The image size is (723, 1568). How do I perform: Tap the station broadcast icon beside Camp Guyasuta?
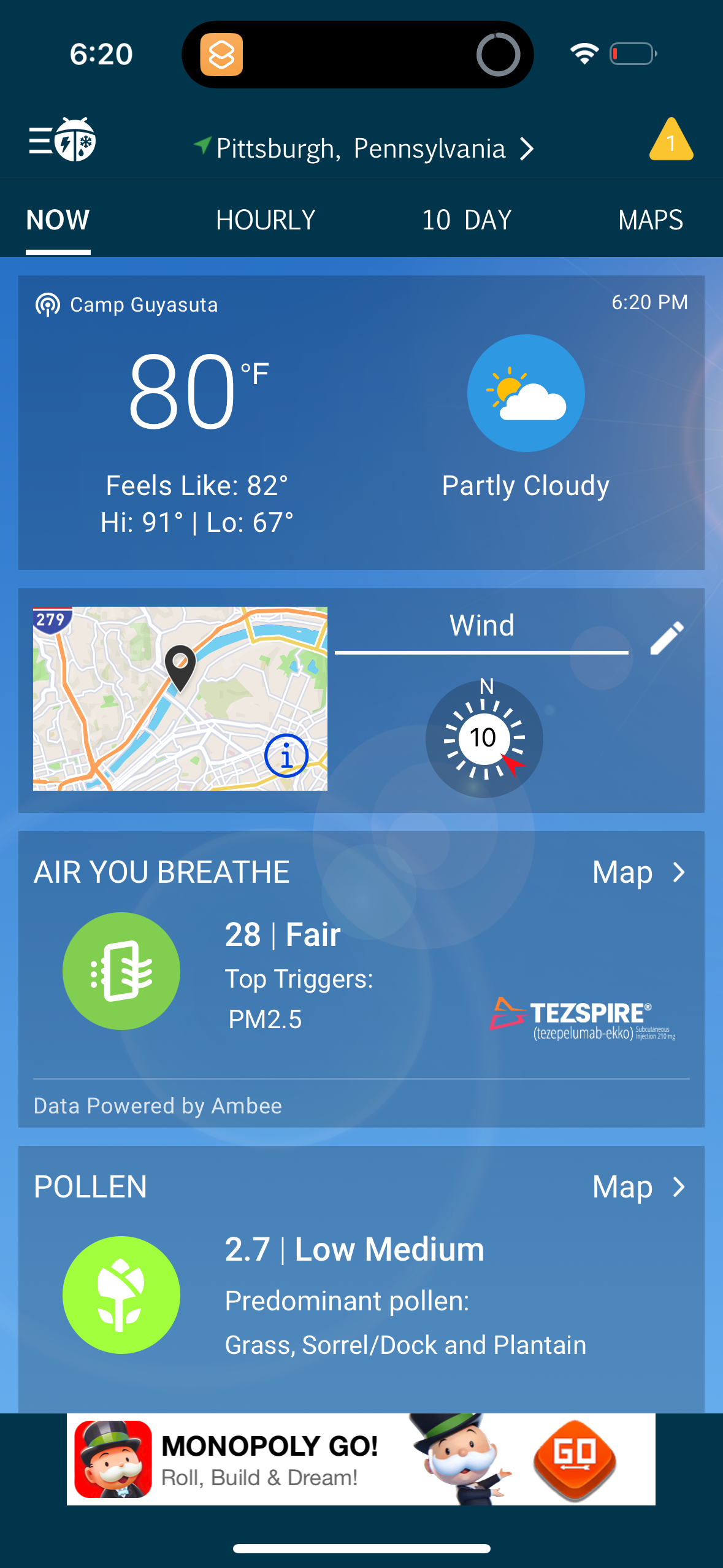pyautogui.click(x=47, y=305)
